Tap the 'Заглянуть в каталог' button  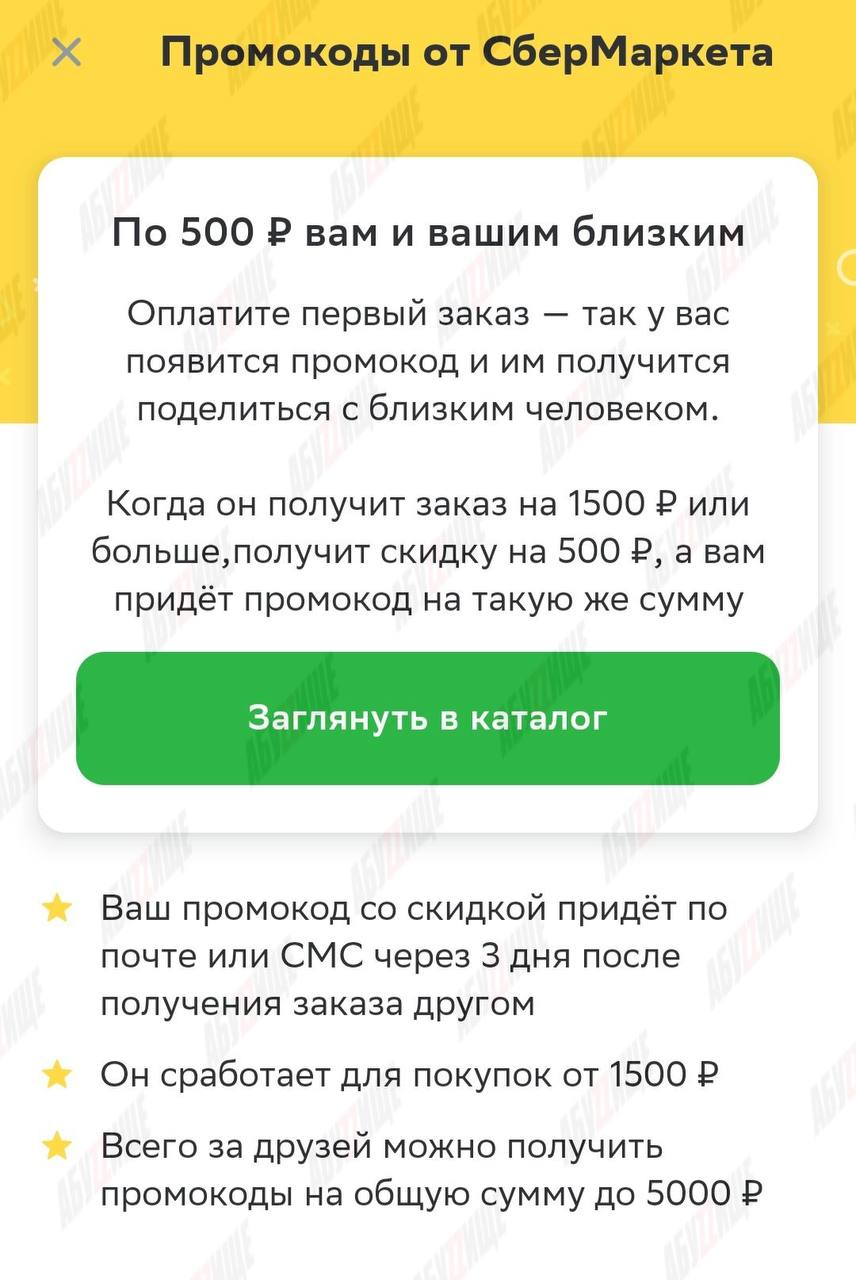(427, 718)
